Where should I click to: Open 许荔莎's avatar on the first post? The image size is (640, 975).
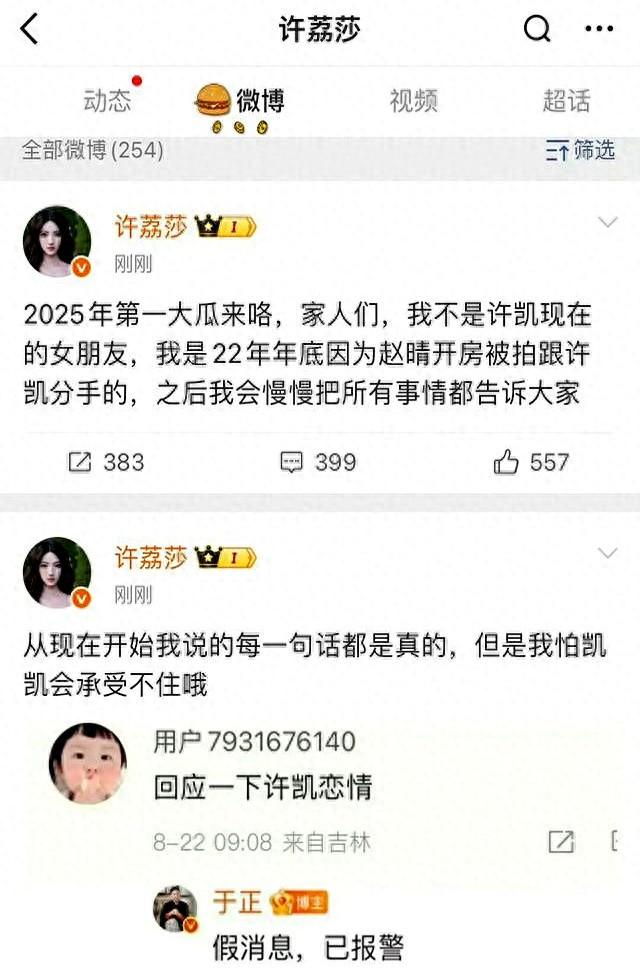tap(57, 241)
